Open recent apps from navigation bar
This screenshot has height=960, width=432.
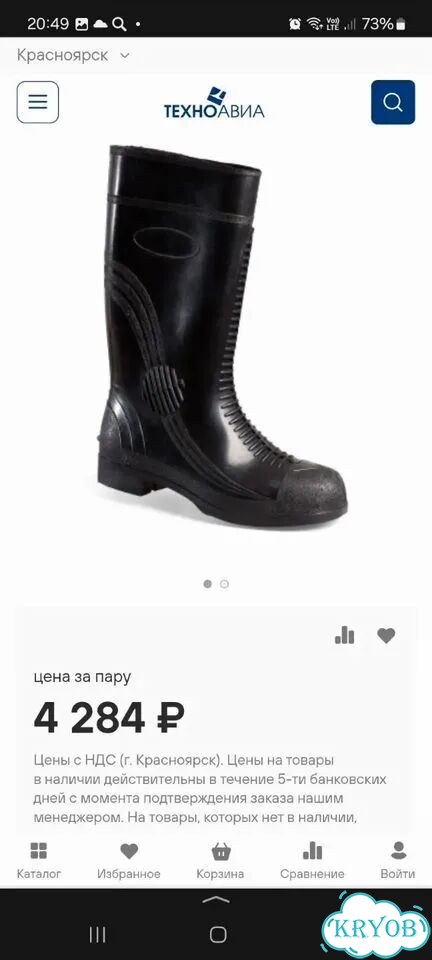(x=97, y=934)
